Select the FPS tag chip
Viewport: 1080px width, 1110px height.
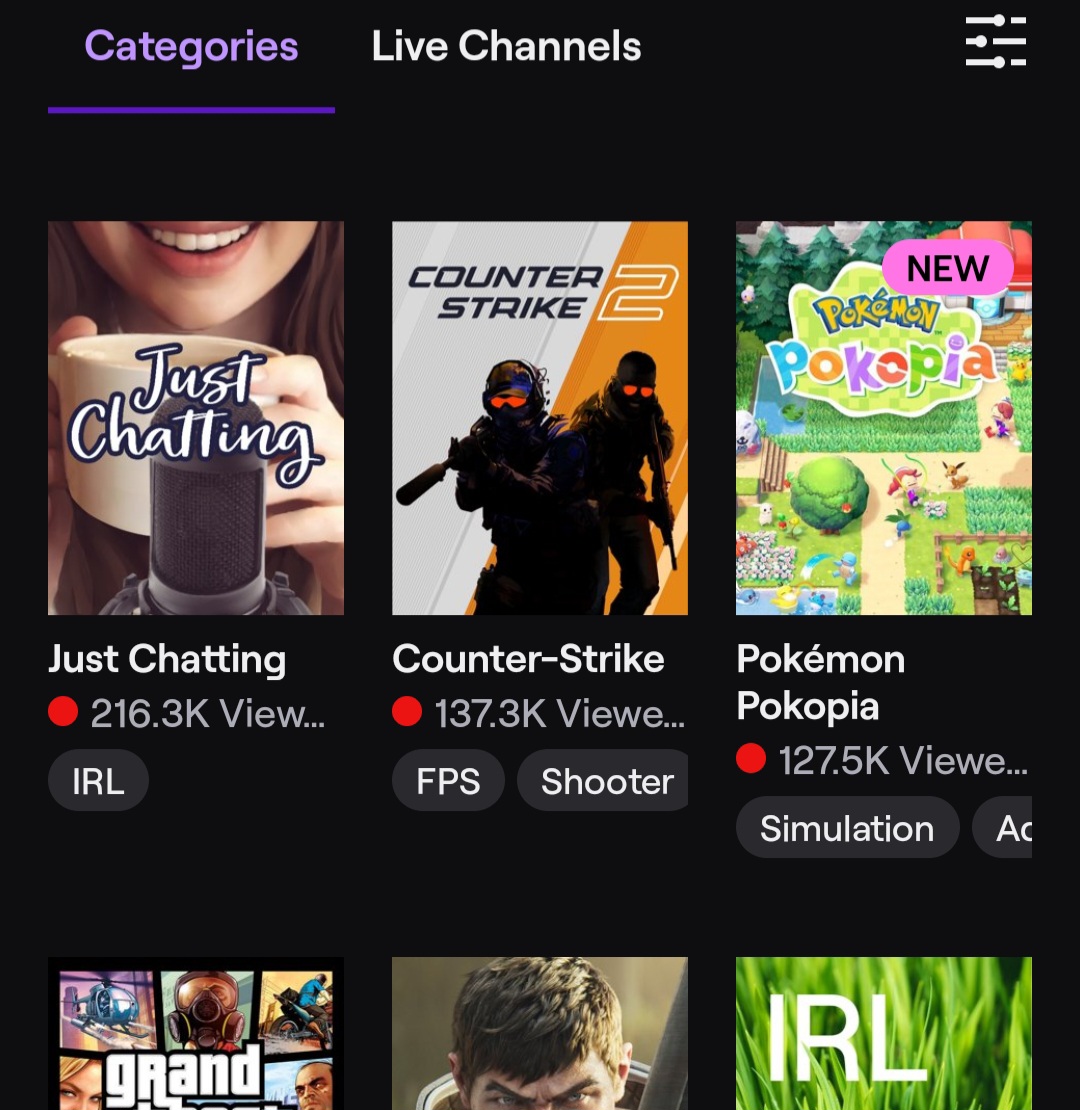click(448, 781)
